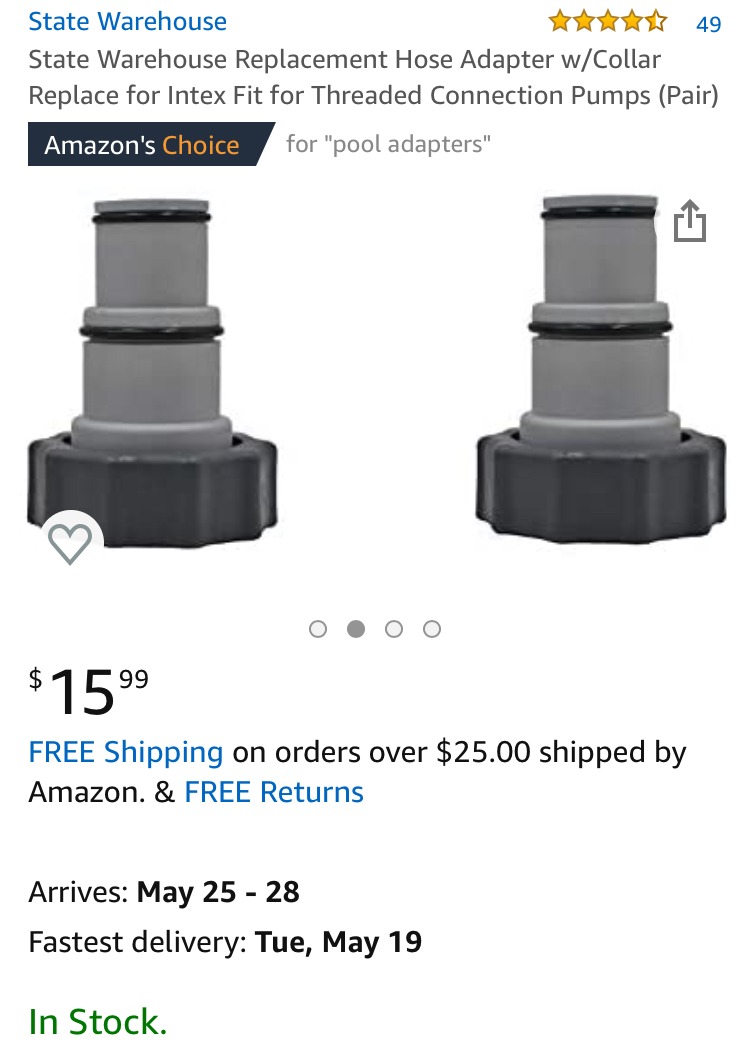Open the State Warehouse brand link

coord(127,21)
